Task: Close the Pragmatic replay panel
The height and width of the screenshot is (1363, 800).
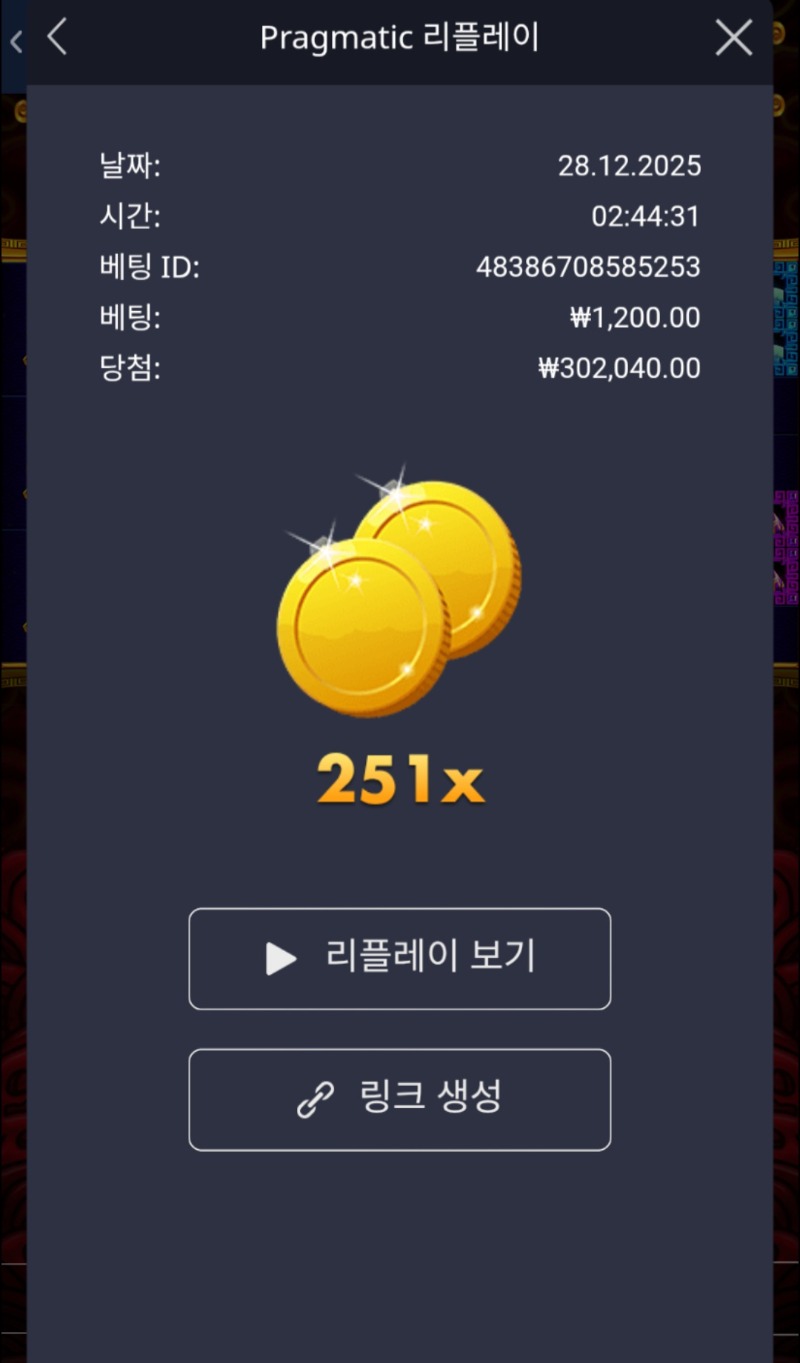Action: (733, 38)
